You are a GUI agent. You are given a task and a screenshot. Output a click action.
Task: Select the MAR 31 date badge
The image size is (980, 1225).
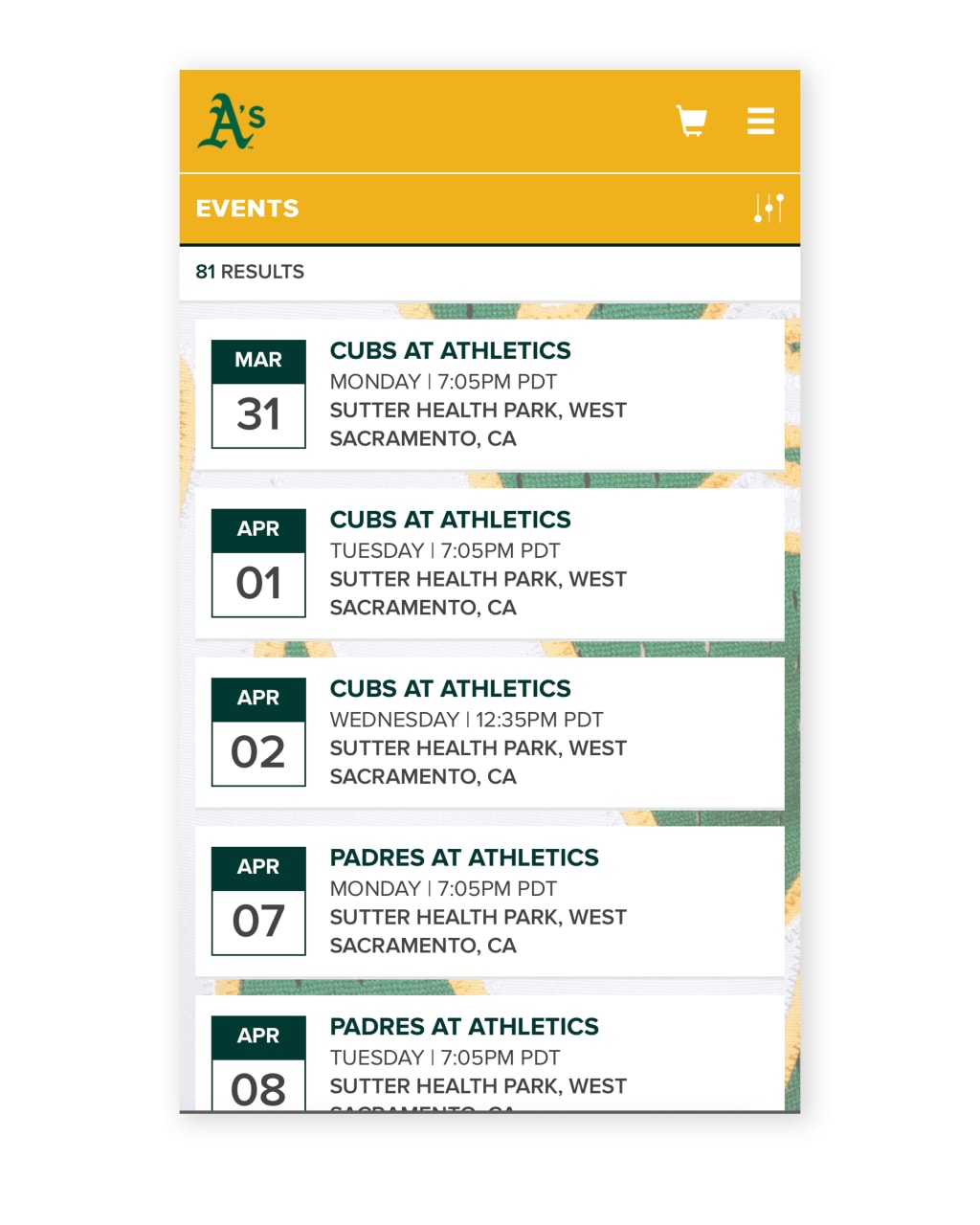point(256,392)
